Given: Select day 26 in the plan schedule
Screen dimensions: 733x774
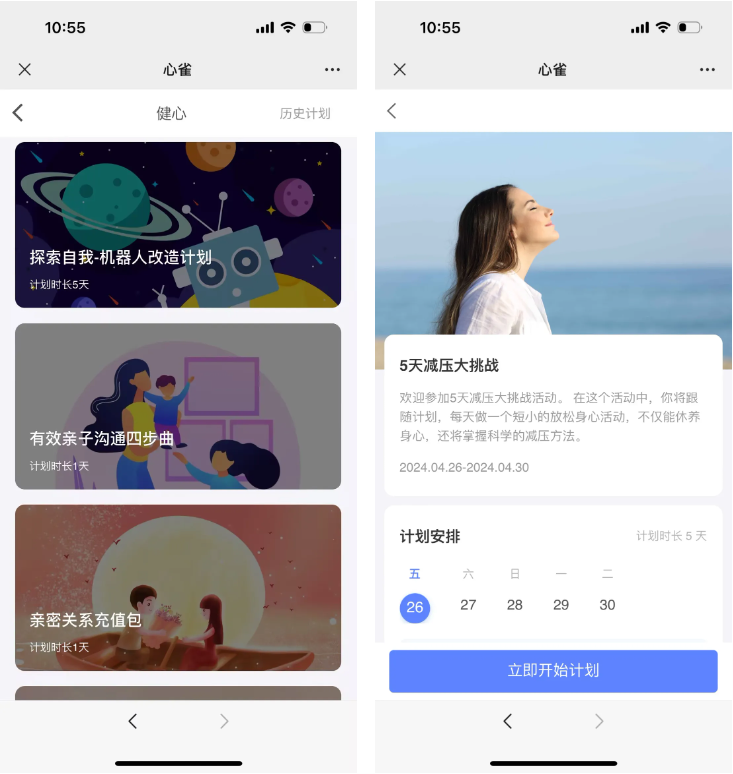Looking at the screenshot, I should click(415, 606).
